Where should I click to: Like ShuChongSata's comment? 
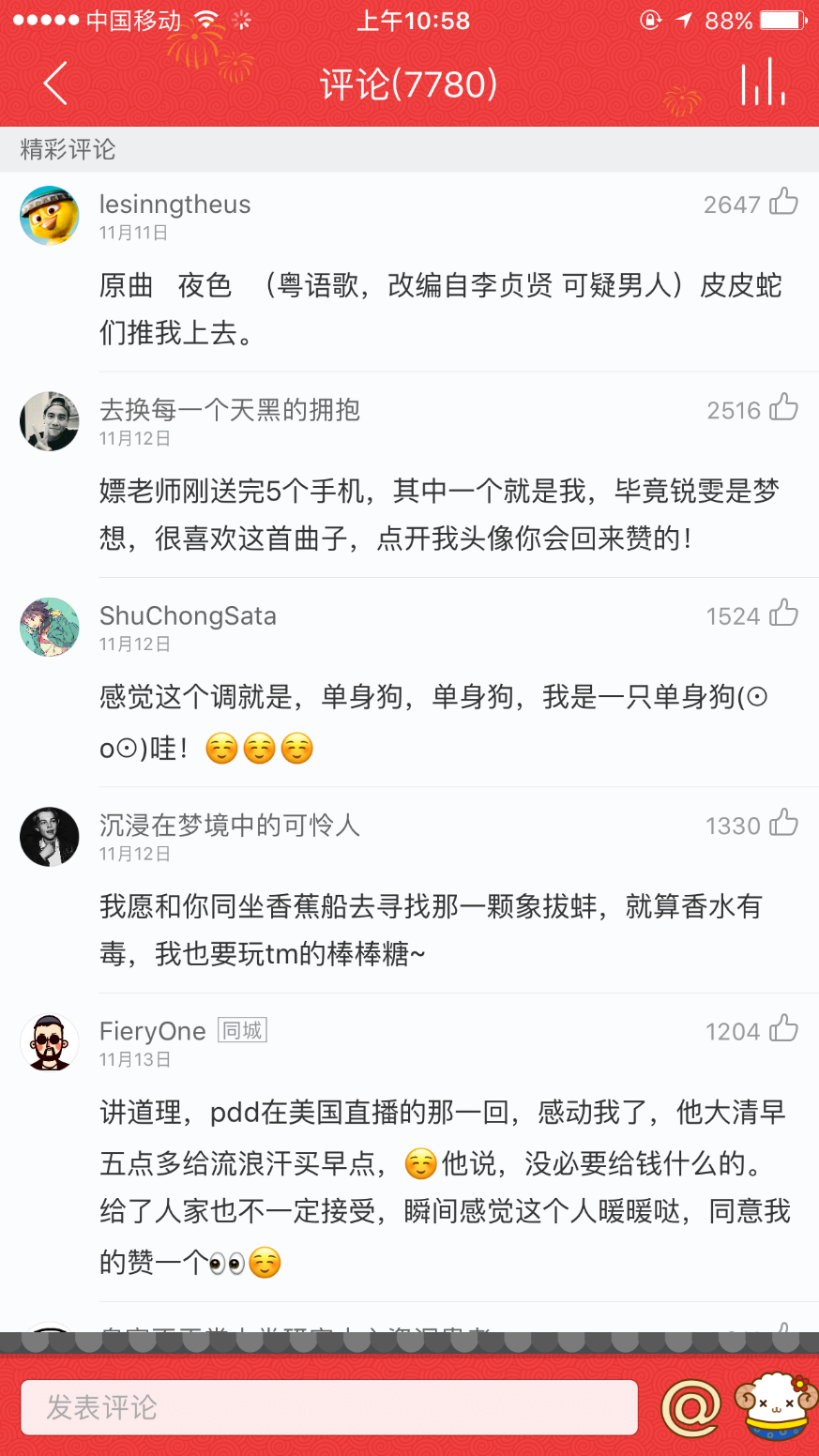pos(783,614)
